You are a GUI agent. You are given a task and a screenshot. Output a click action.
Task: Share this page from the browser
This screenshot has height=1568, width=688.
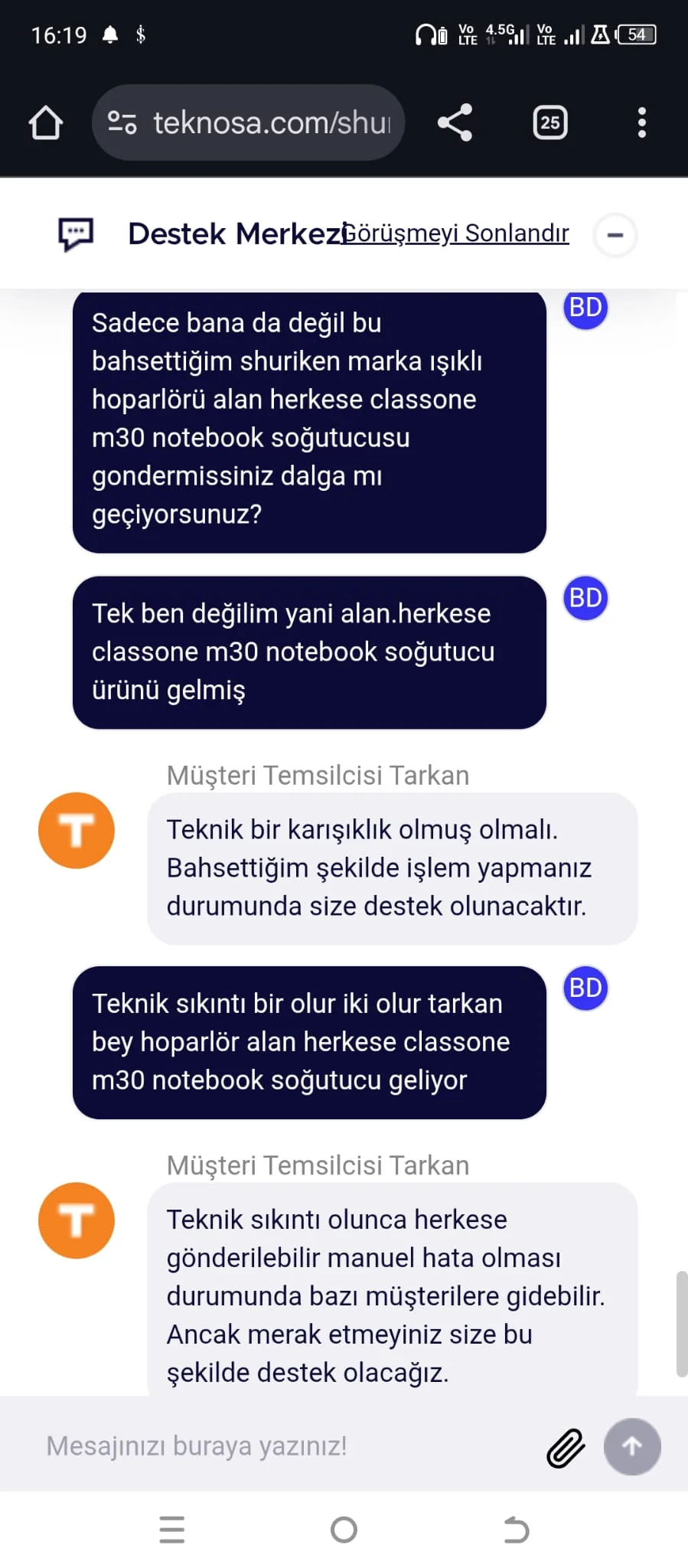tap(455, 122)
